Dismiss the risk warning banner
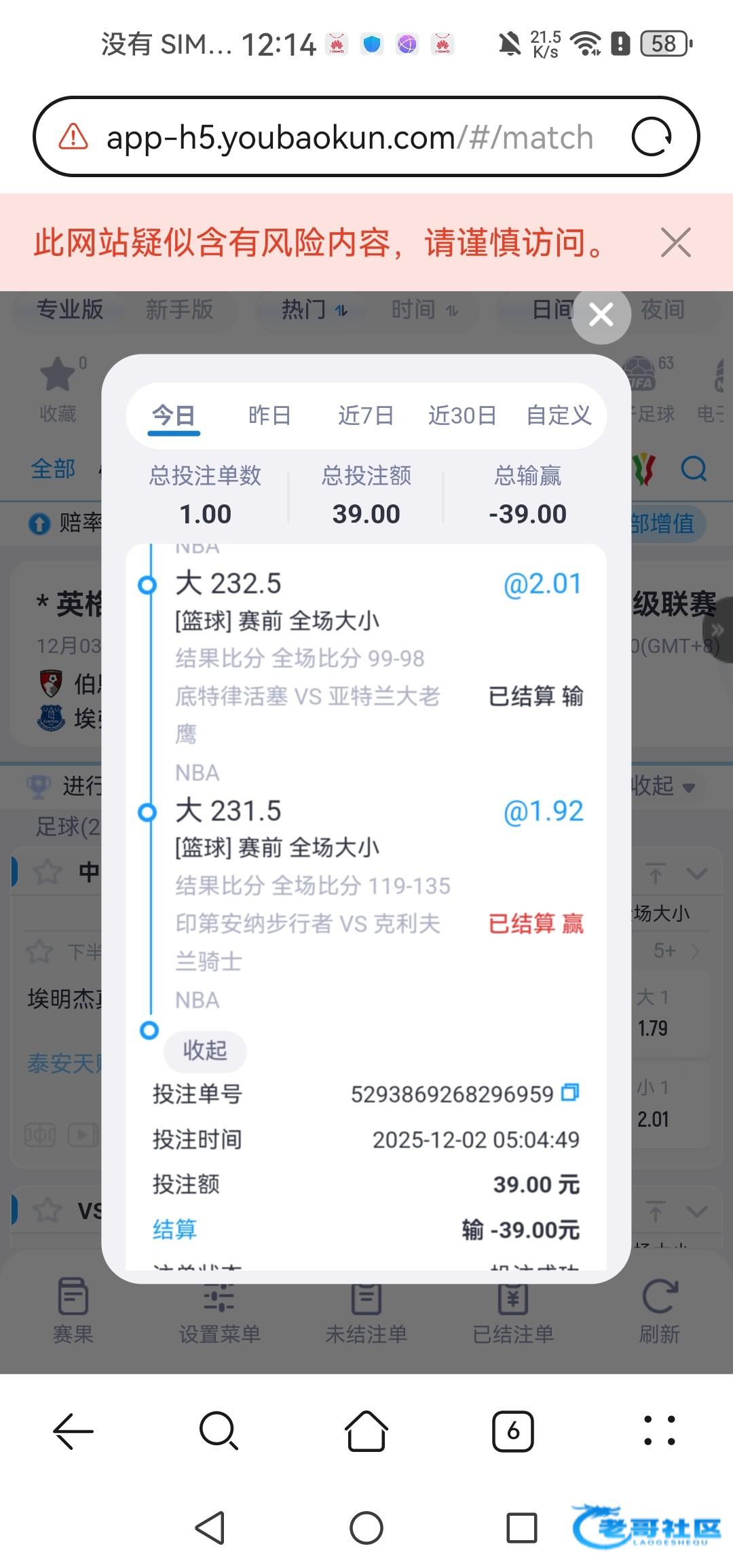This screenshot has width=733, height=1568. pyautogui.click(x=675, y=242)
